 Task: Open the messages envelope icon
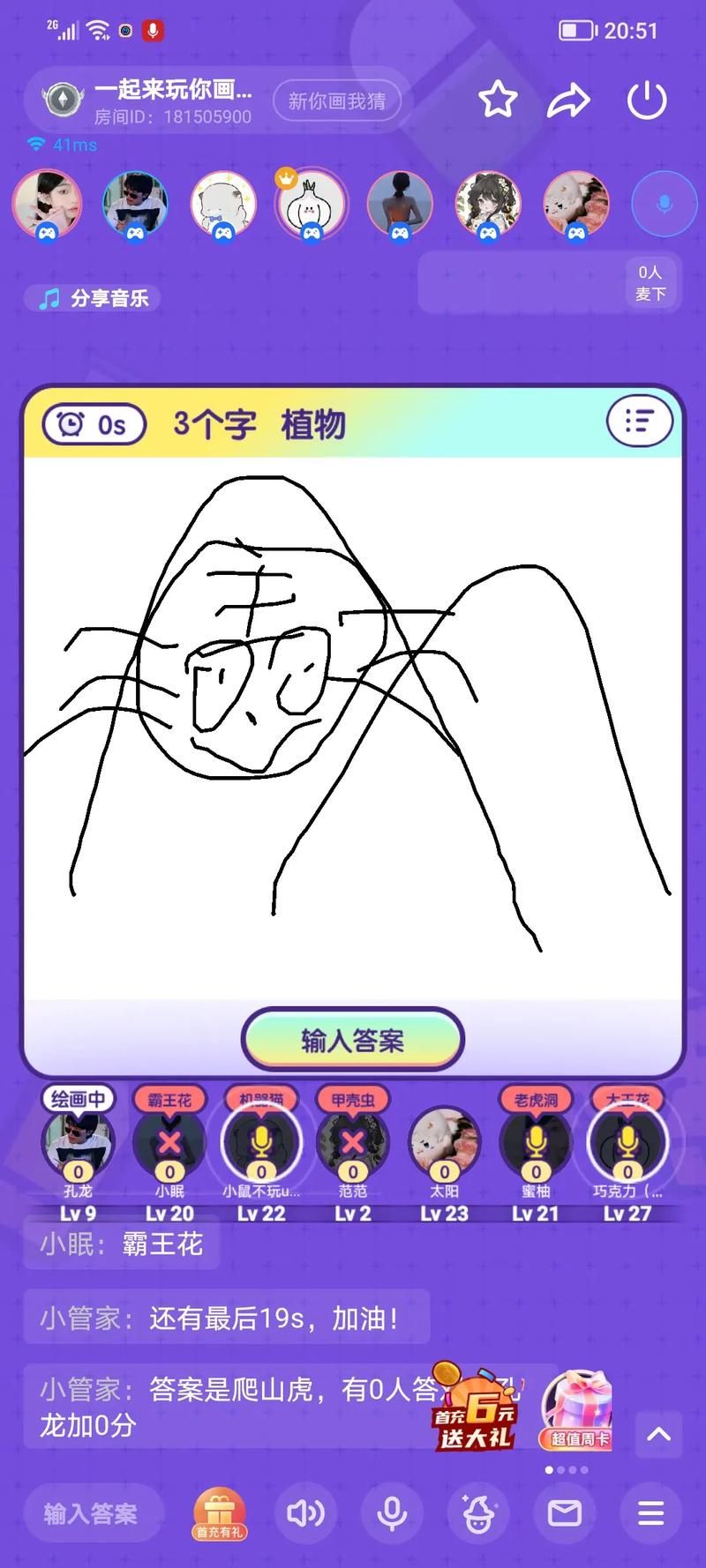565,1514
